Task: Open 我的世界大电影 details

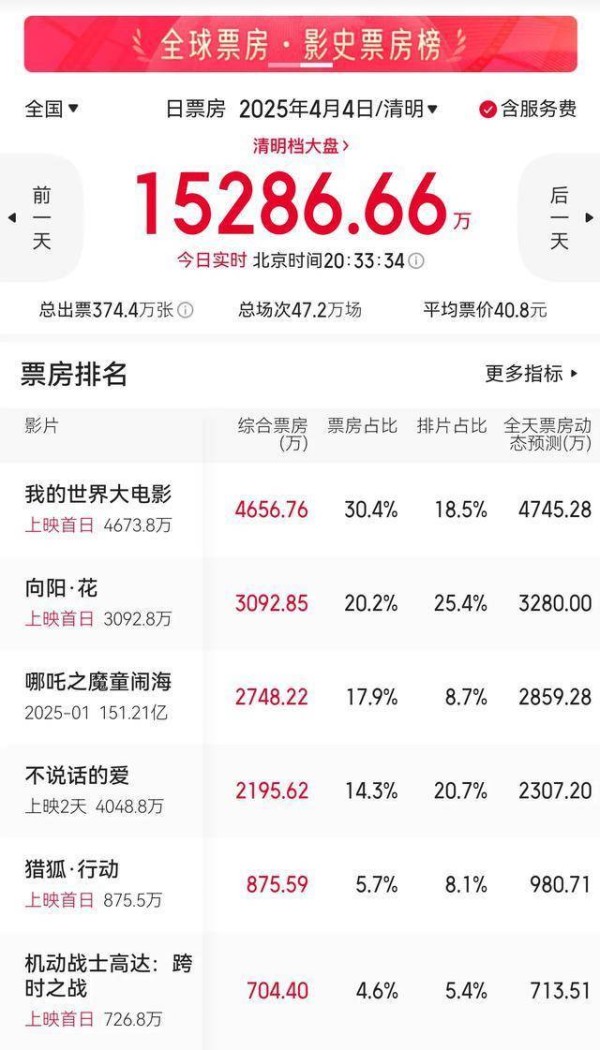Action: [x=300, y=510]
